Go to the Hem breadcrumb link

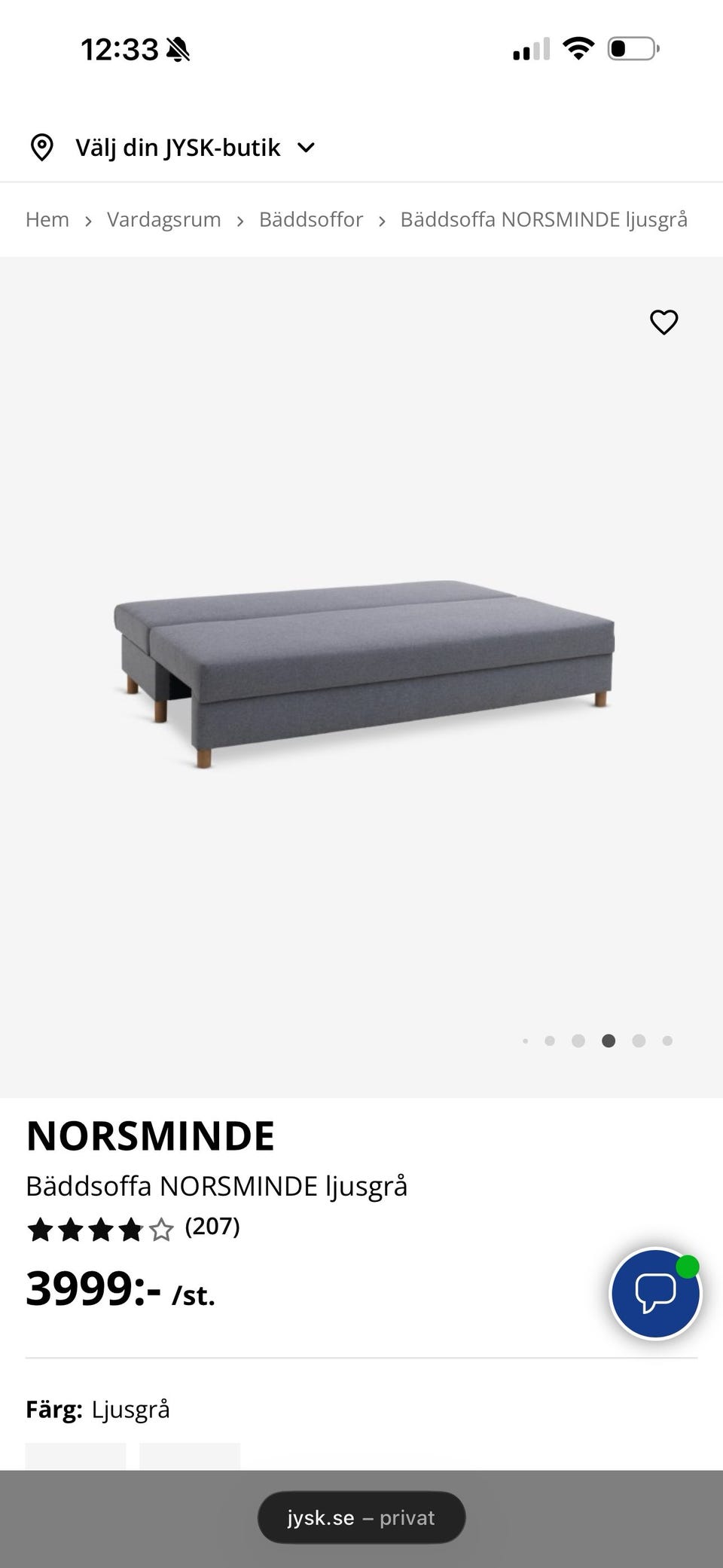click(47, 220)
